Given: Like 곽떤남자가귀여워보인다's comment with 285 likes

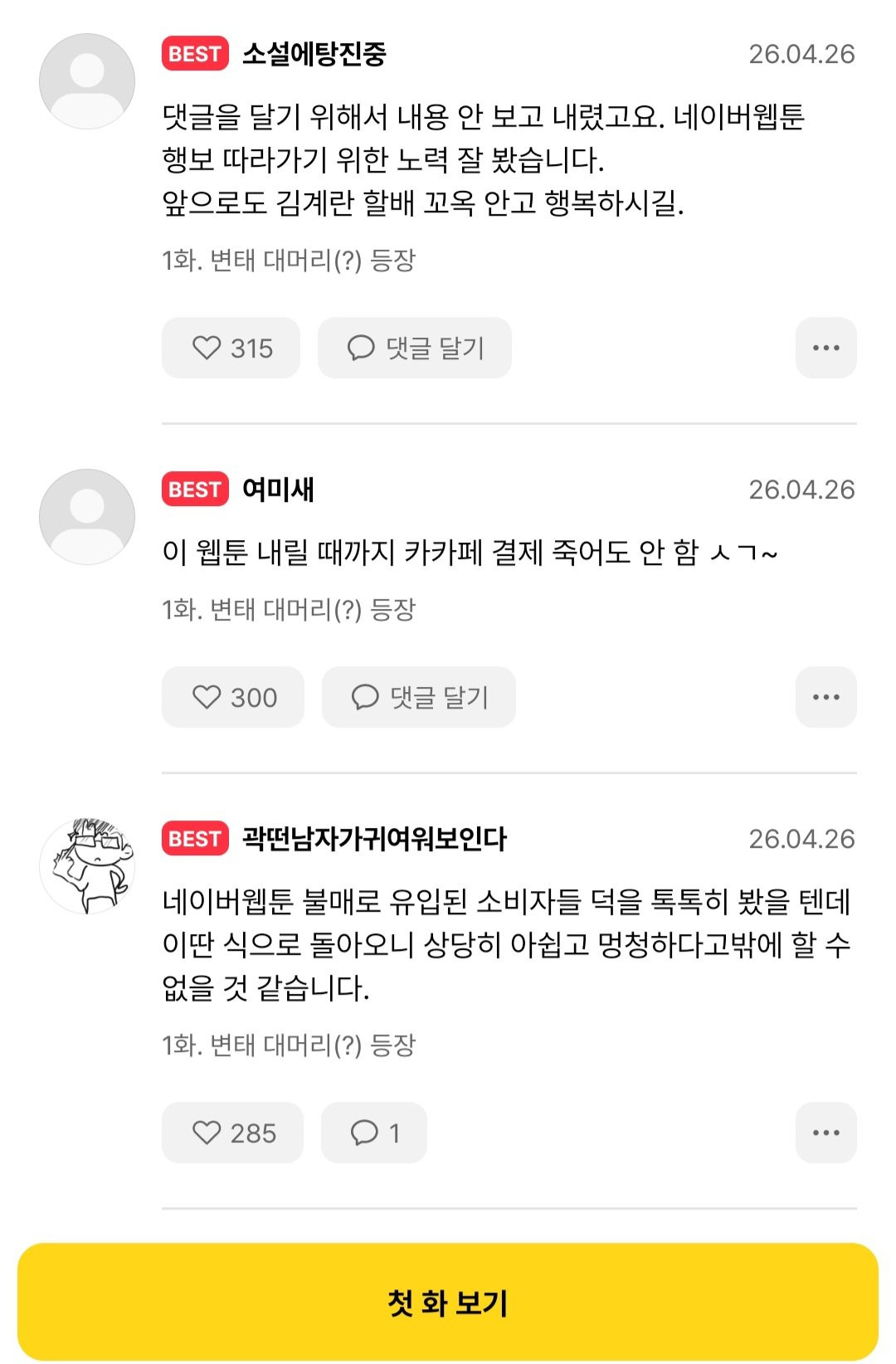Looking at the screenshot, I should pyautogui.click(x=232, y=1133).
